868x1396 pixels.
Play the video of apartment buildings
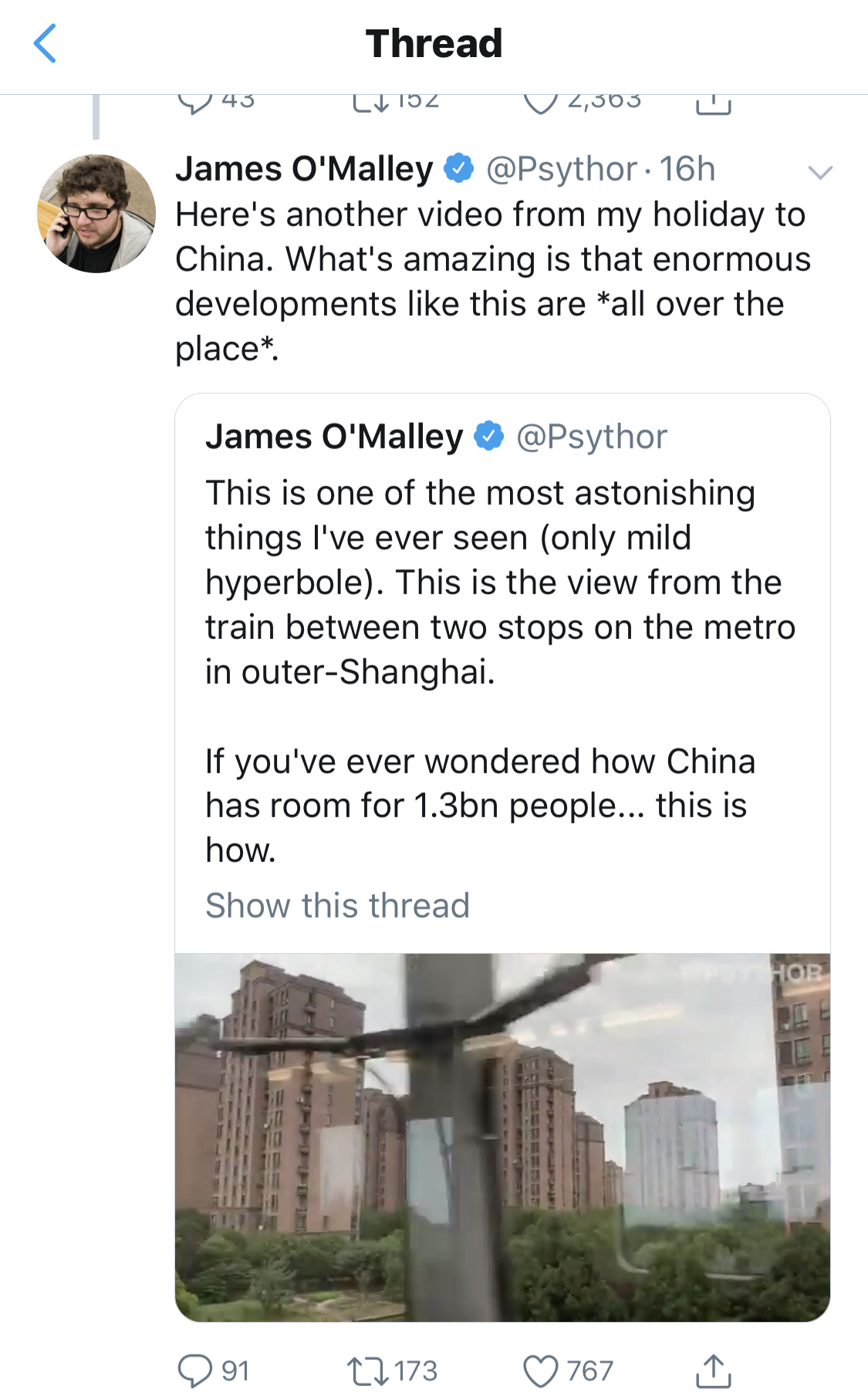click(502, 1137)
